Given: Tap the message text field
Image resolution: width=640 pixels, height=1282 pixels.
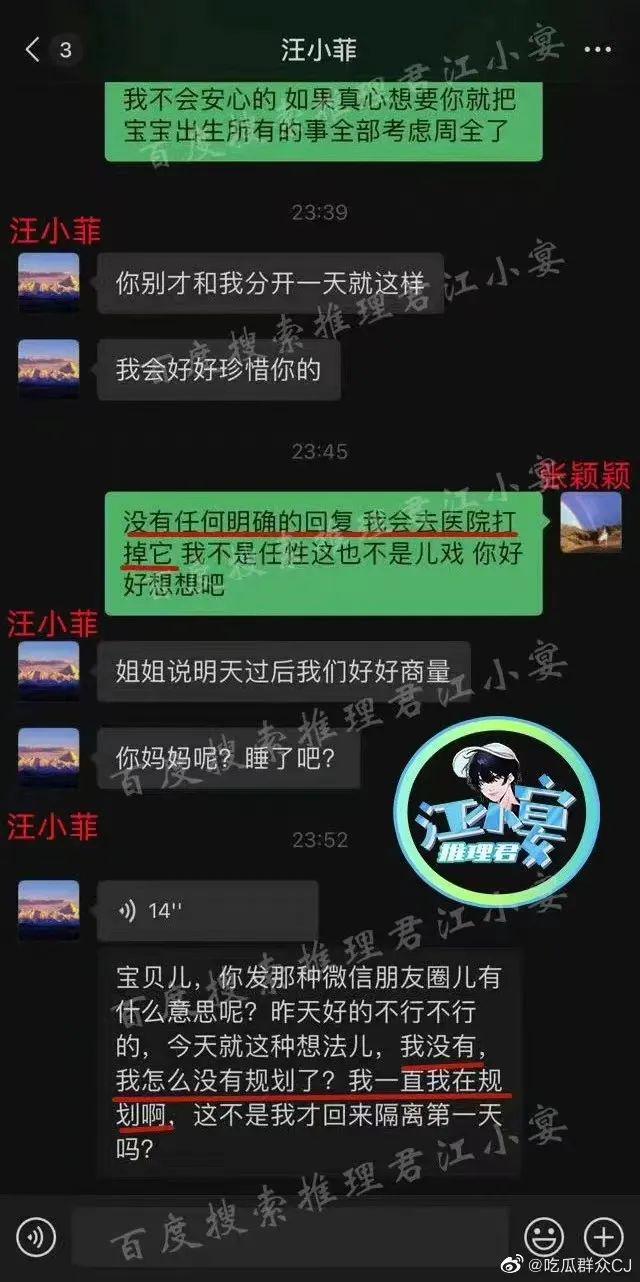Looking at the screenshot, I should point(290,1238).
